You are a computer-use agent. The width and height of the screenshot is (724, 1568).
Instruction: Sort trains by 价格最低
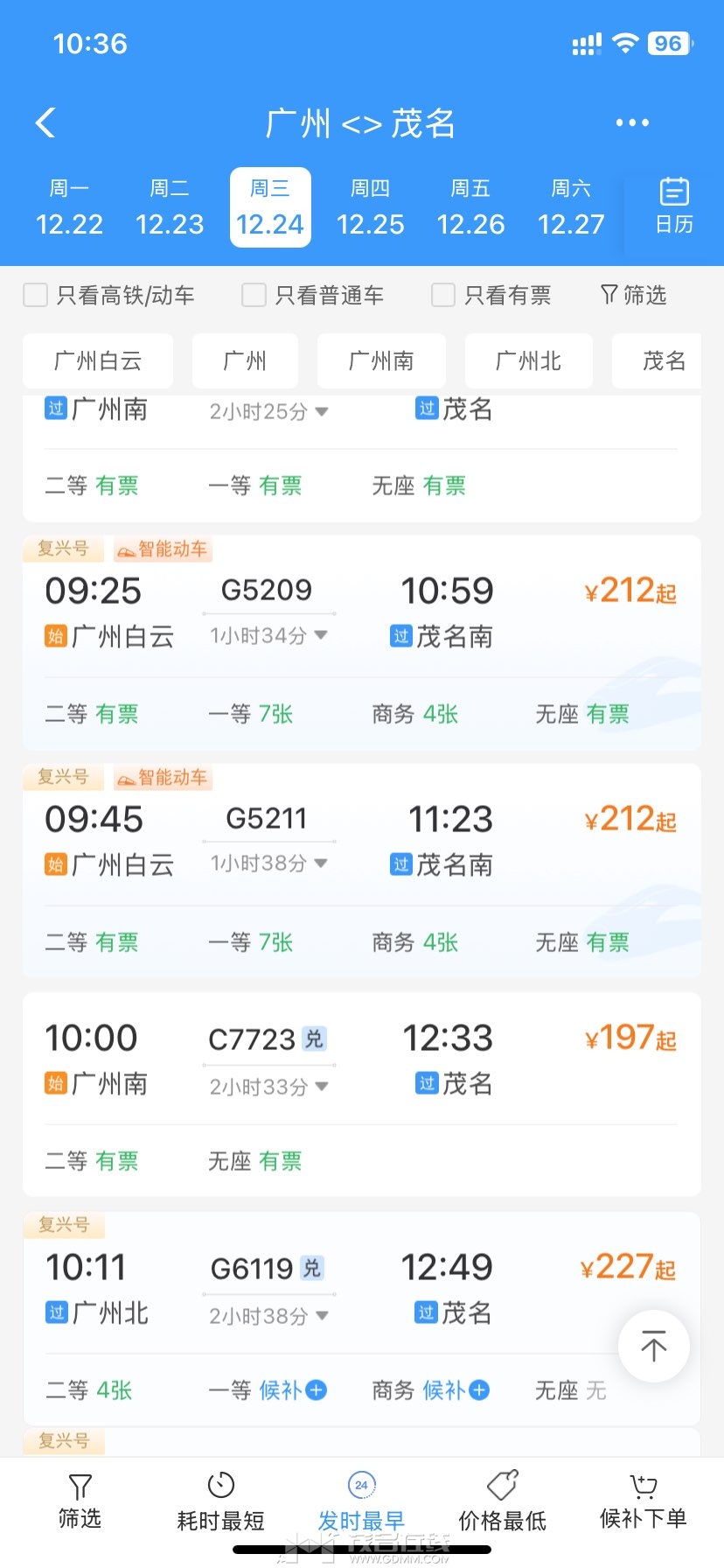coord(502,1502)
